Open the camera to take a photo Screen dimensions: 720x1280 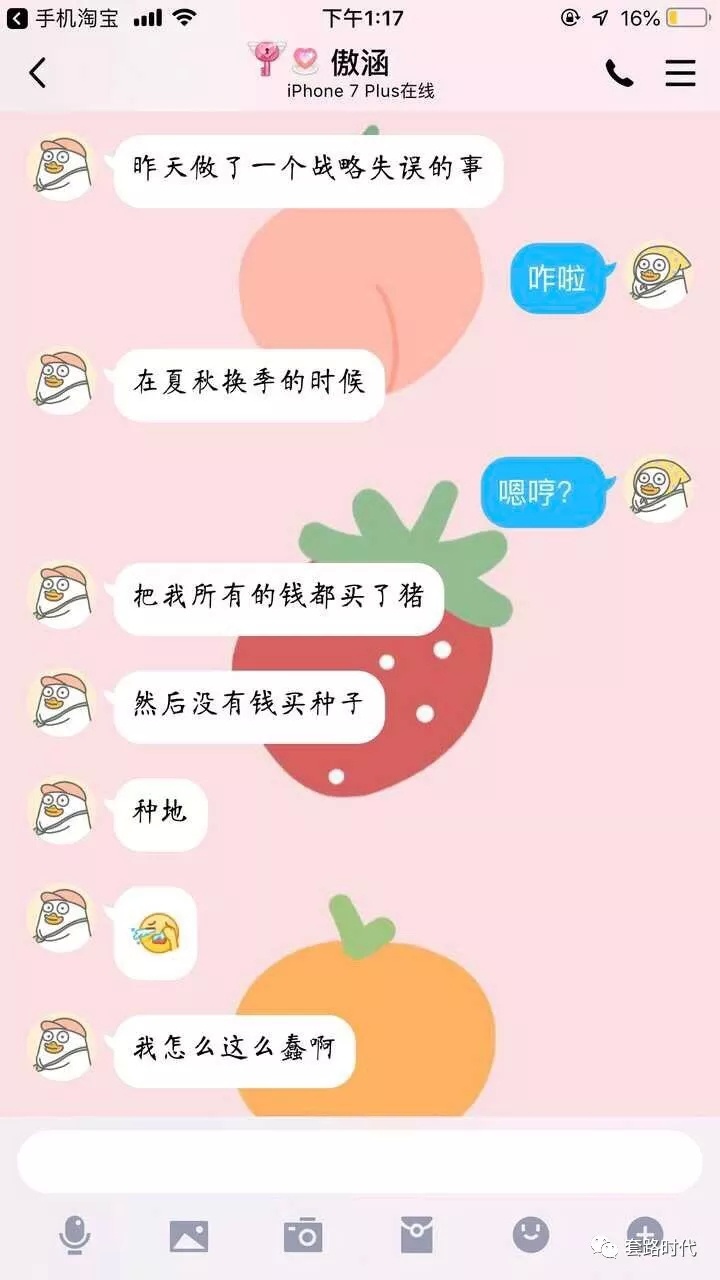pos(303,1236)
